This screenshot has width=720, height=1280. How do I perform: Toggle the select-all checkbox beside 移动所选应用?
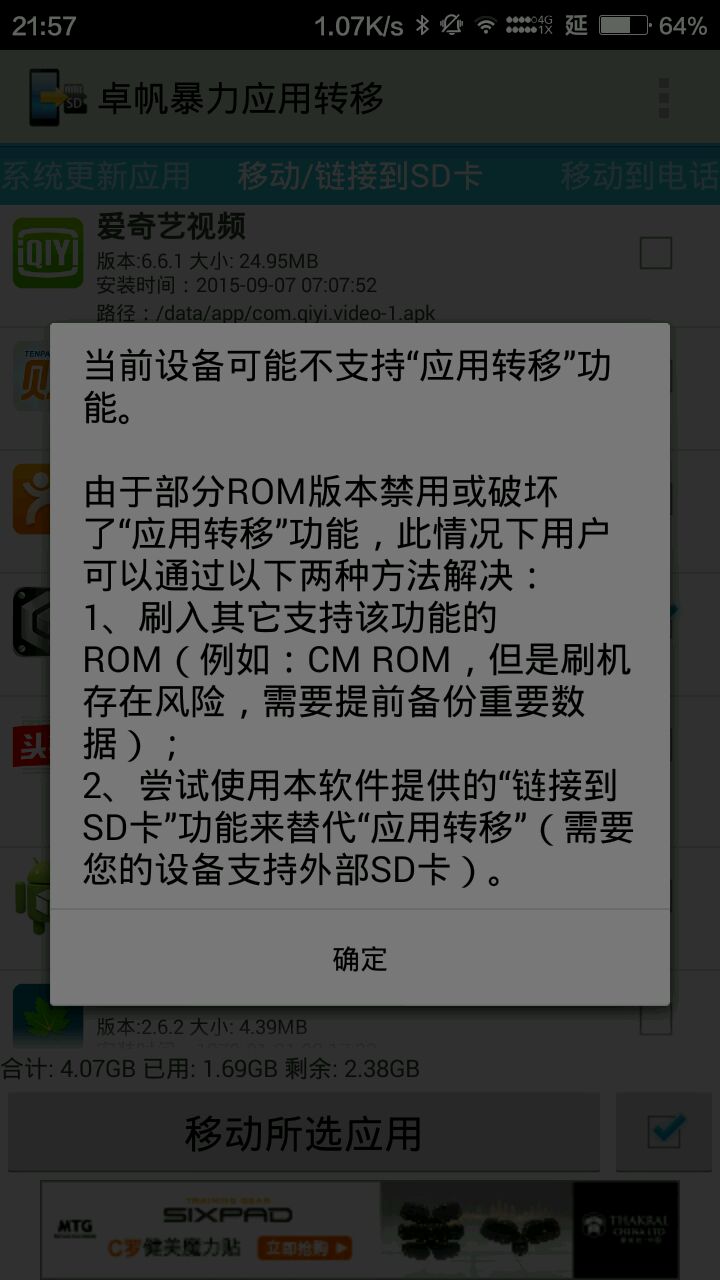click(x=664, y=1132)
